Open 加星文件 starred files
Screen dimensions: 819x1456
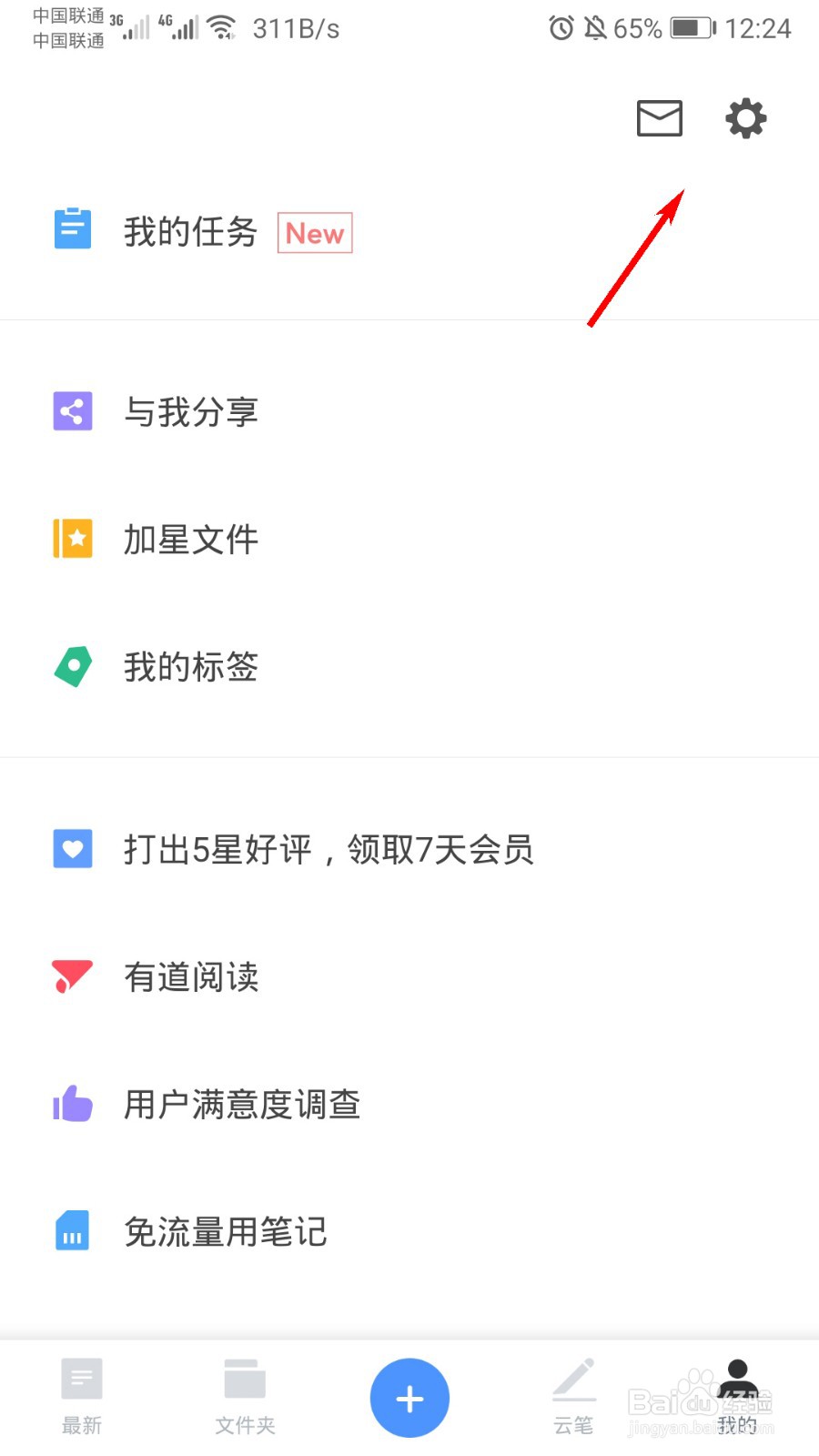click(409, 540)
